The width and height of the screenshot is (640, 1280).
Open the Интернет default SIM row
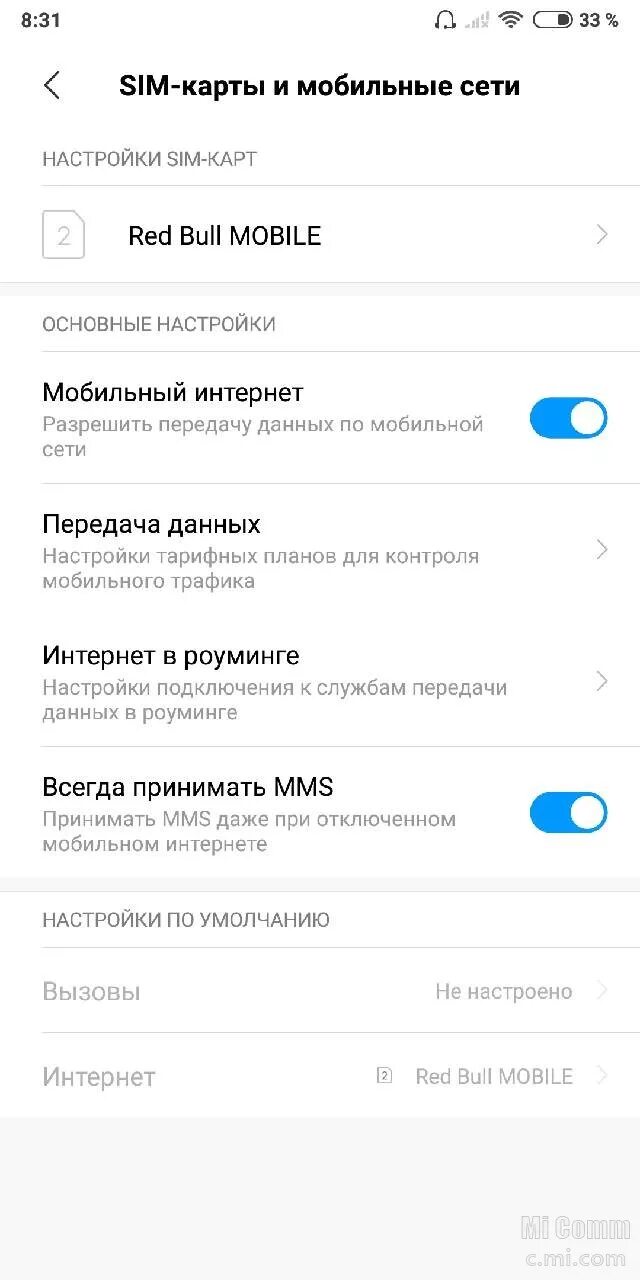click(320, 1076)
